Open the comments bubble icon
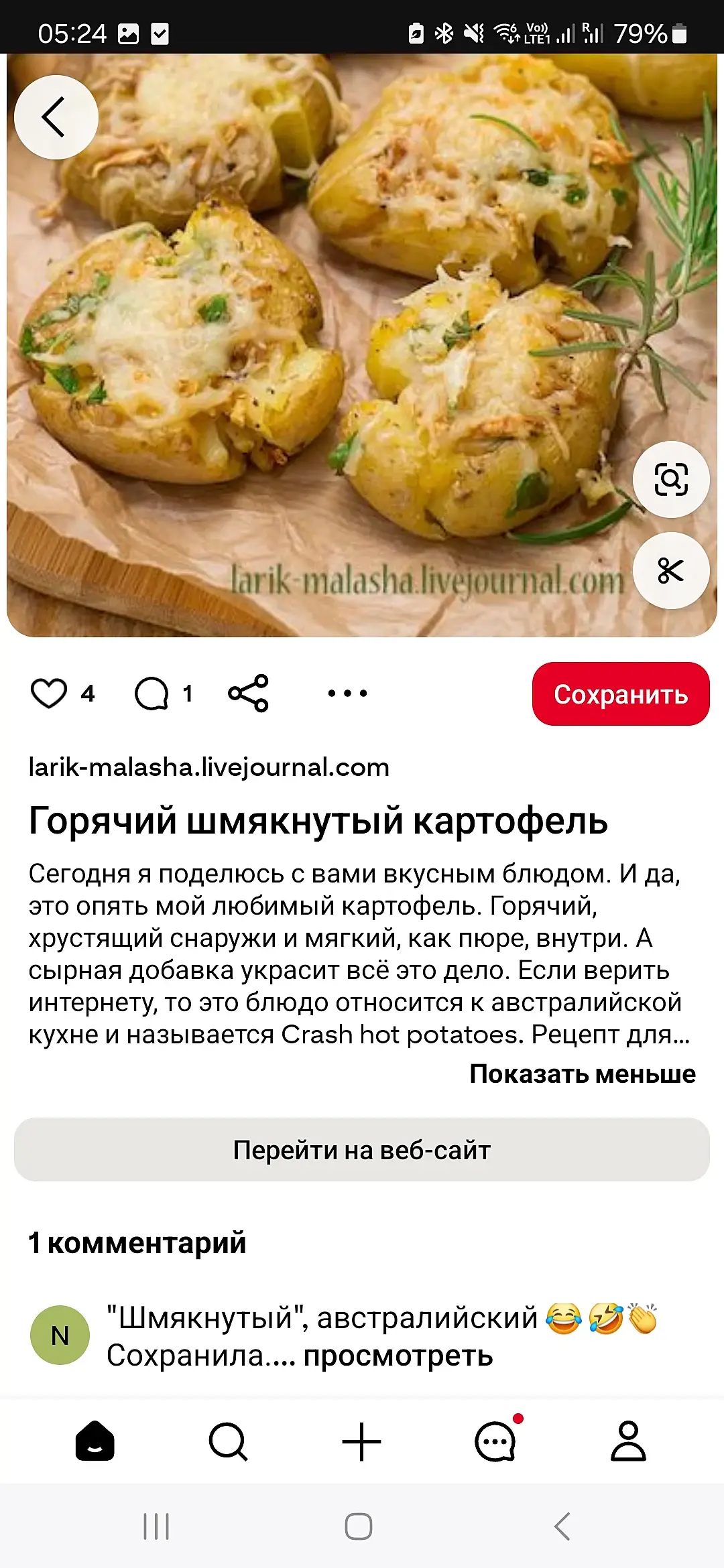Screen dimensions: 724x1568 click(x=152, y=694)
